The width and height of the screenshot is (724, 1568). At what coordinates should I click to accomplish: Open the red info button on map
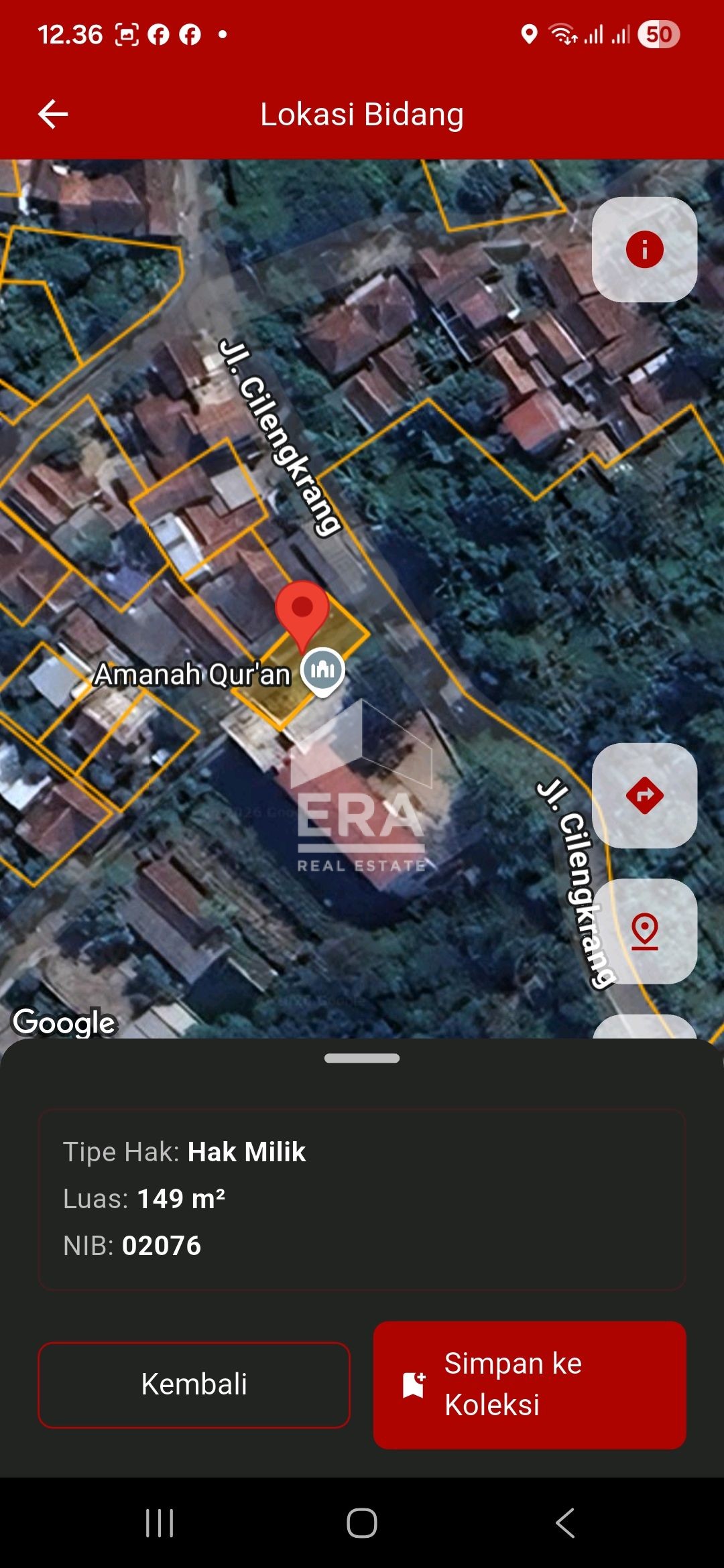(x=644, y=249)
